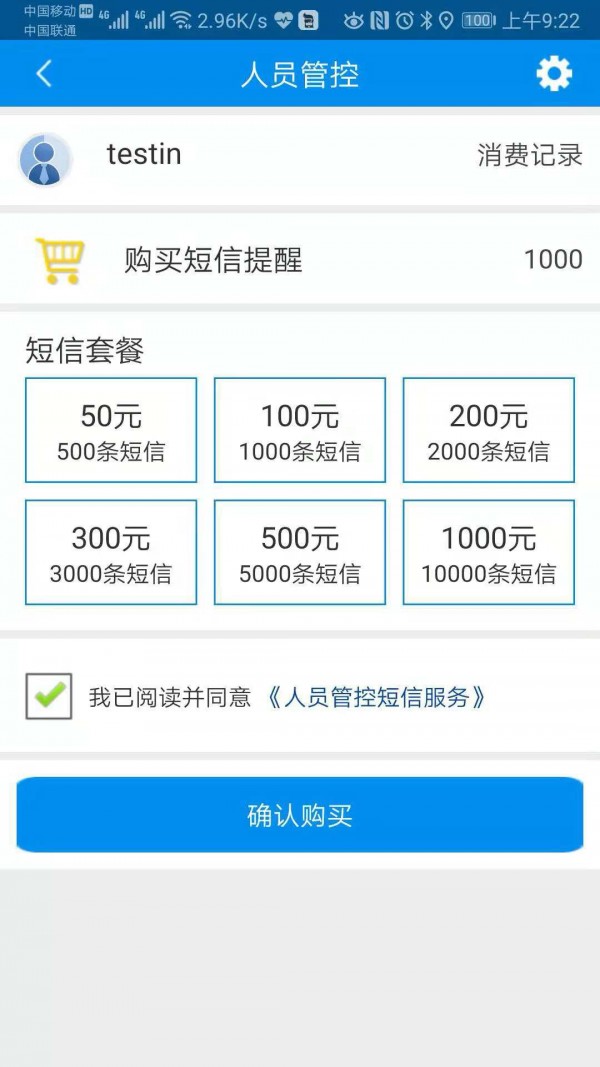Pick the 1000元 10000条短信 package

(489, 553)
